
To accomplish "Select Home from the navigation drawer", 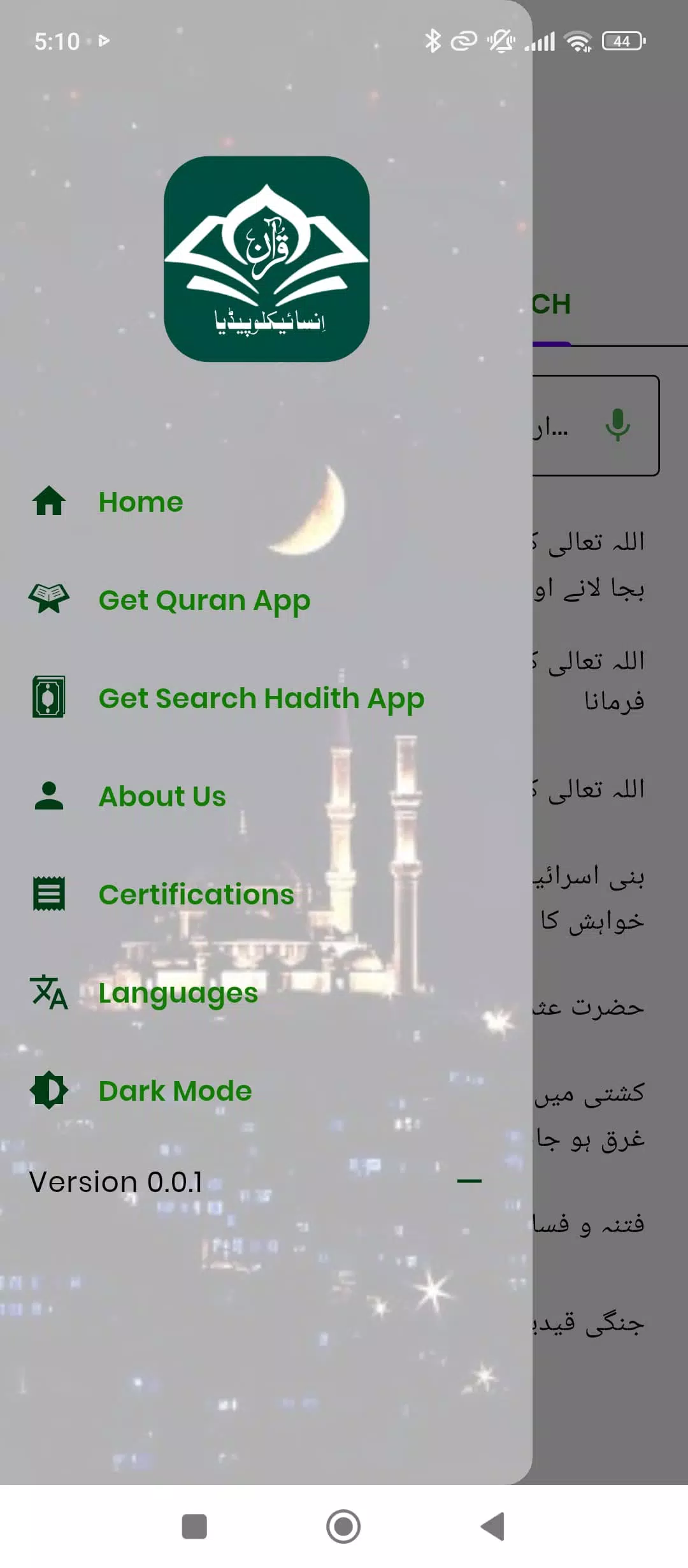I will [x=140, y=502].
